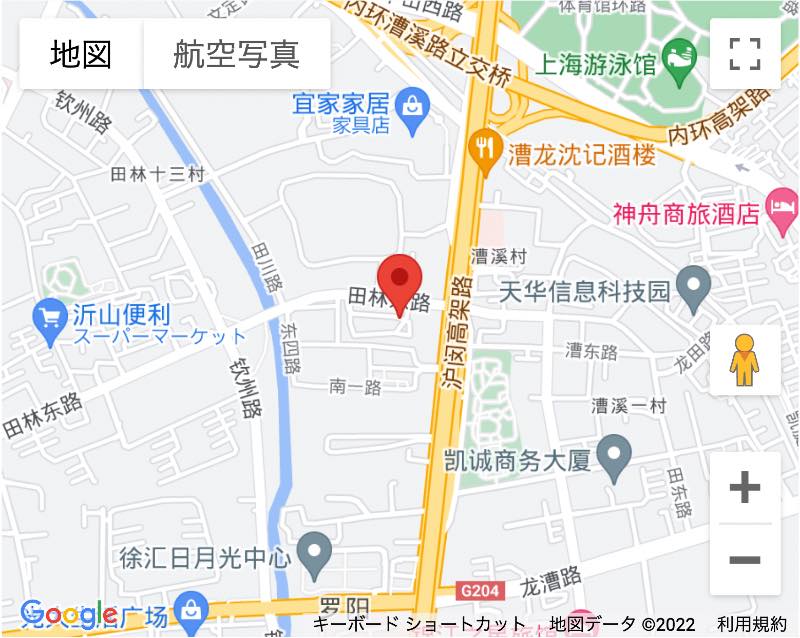Select 漕龙沈记酒楼 restaurant marker
This screenshot has height=638, width=800.
tap(486, 148)
